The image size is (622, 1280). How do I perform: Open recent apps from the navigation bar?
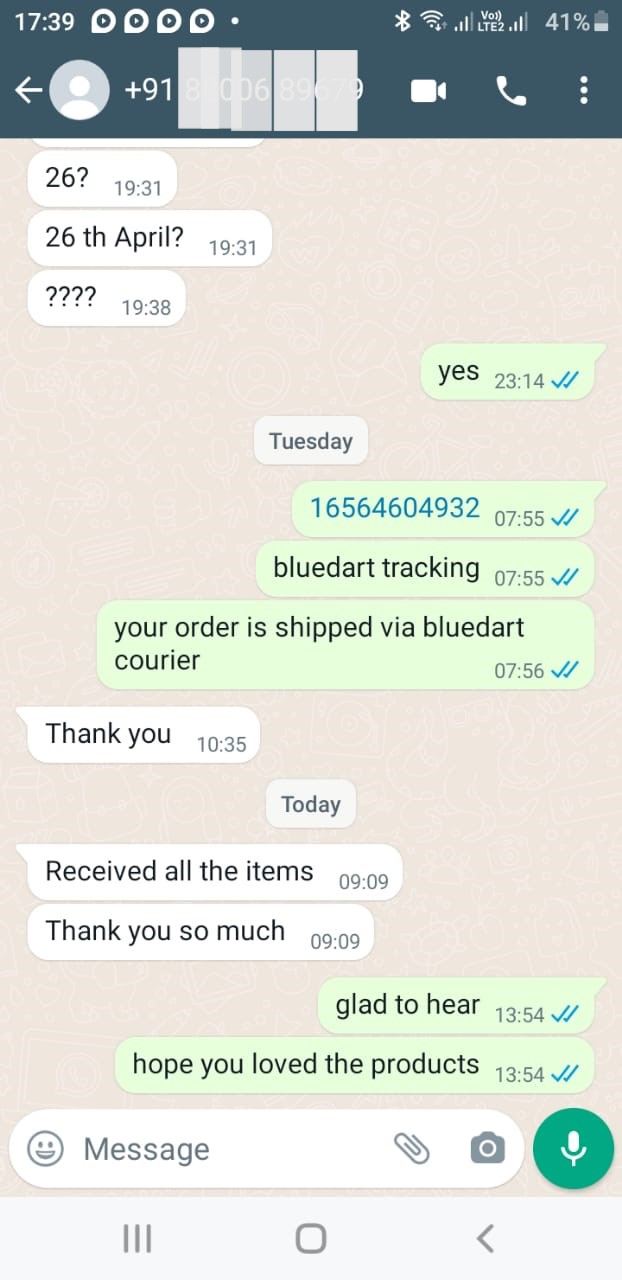tap(137, 1239)
